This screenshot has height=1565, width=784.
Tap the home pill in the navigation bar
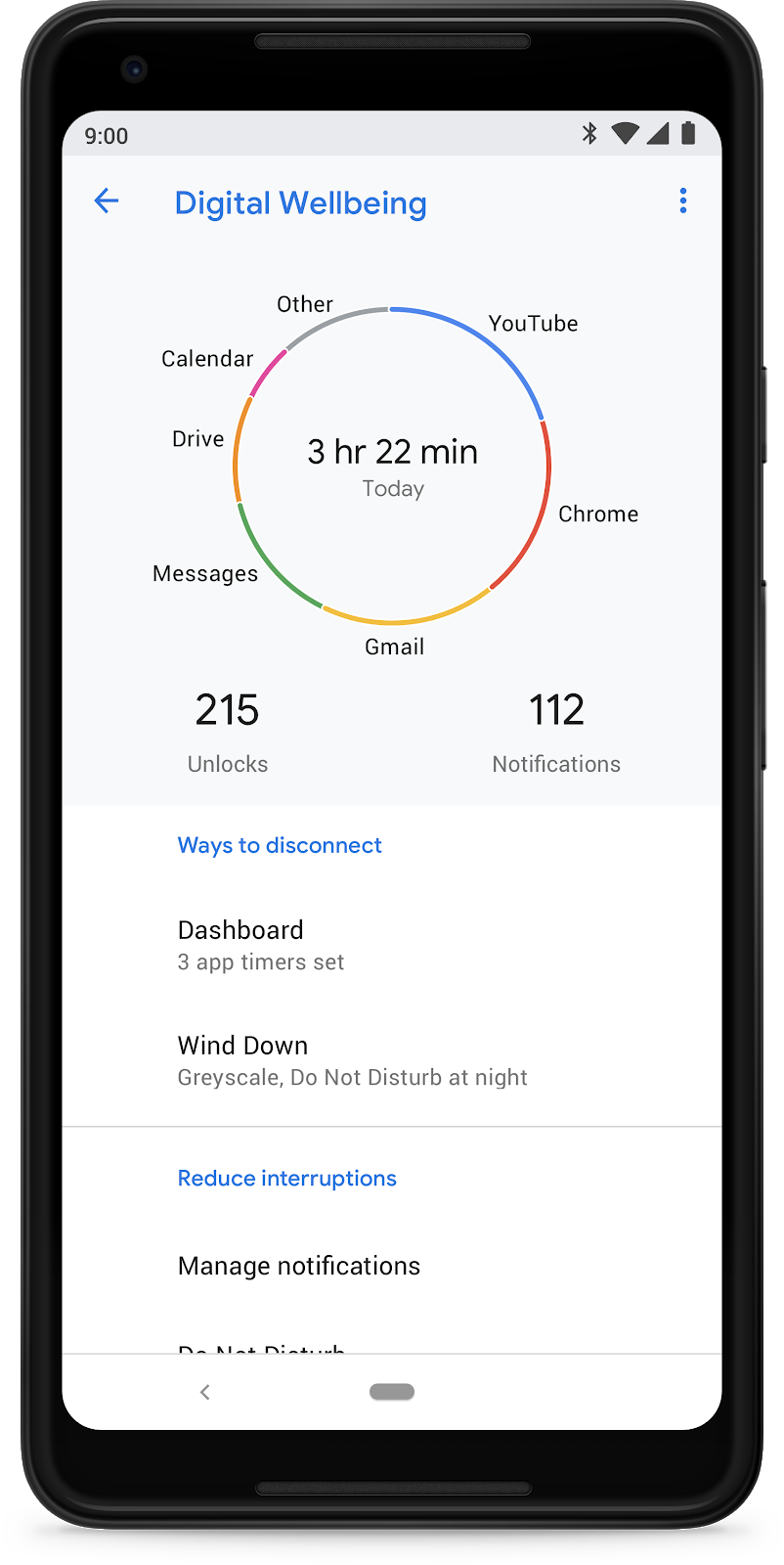click(392, 1392)
